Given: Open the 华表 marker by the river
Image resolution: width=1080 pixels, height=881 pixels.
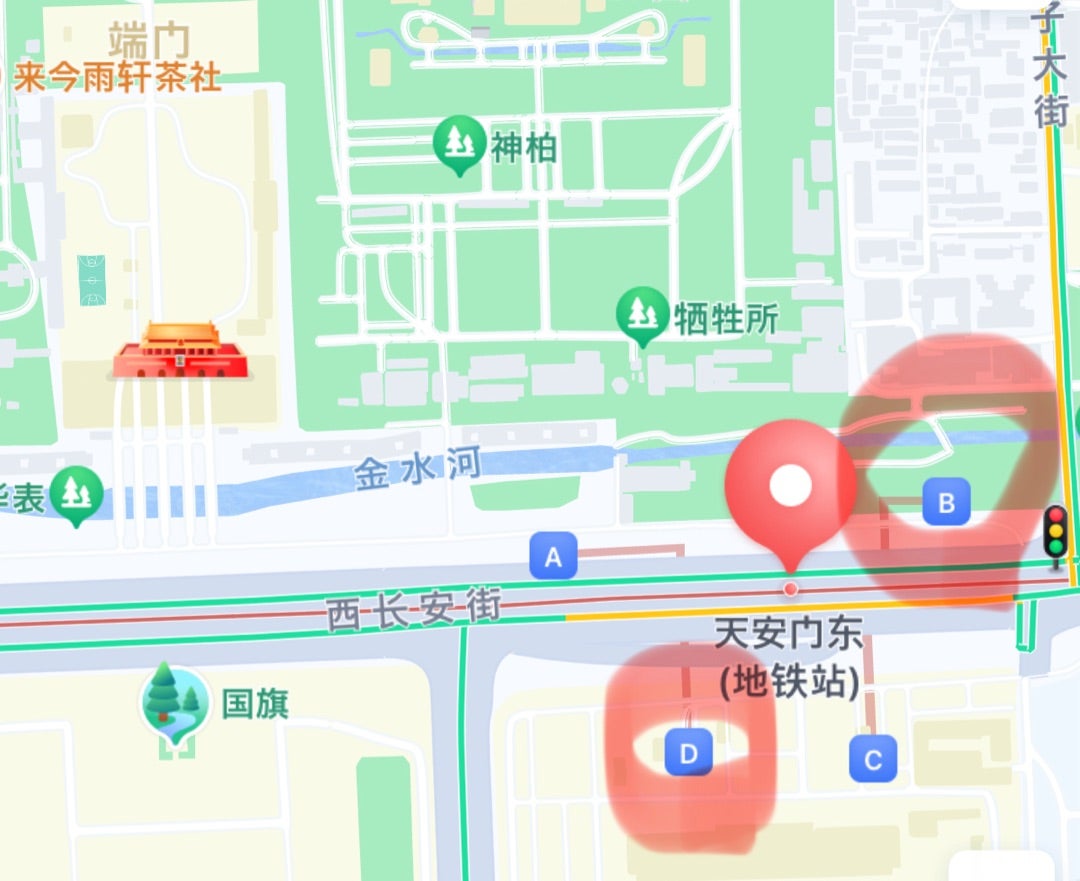Looking at the screenshot, I should (76, 493).
